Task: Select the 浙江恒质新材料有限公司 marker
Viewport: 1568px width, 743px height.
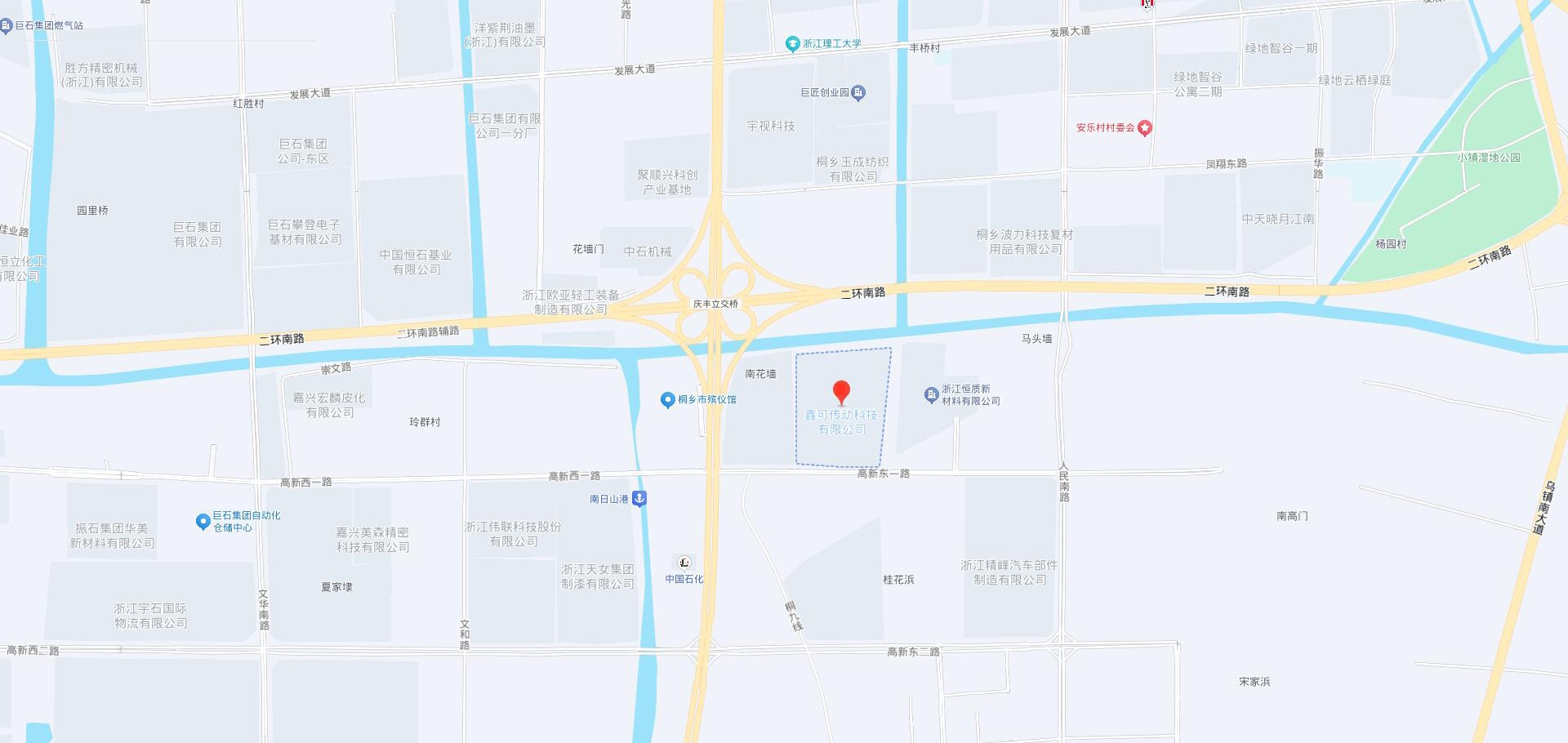Action: point(931,395)
